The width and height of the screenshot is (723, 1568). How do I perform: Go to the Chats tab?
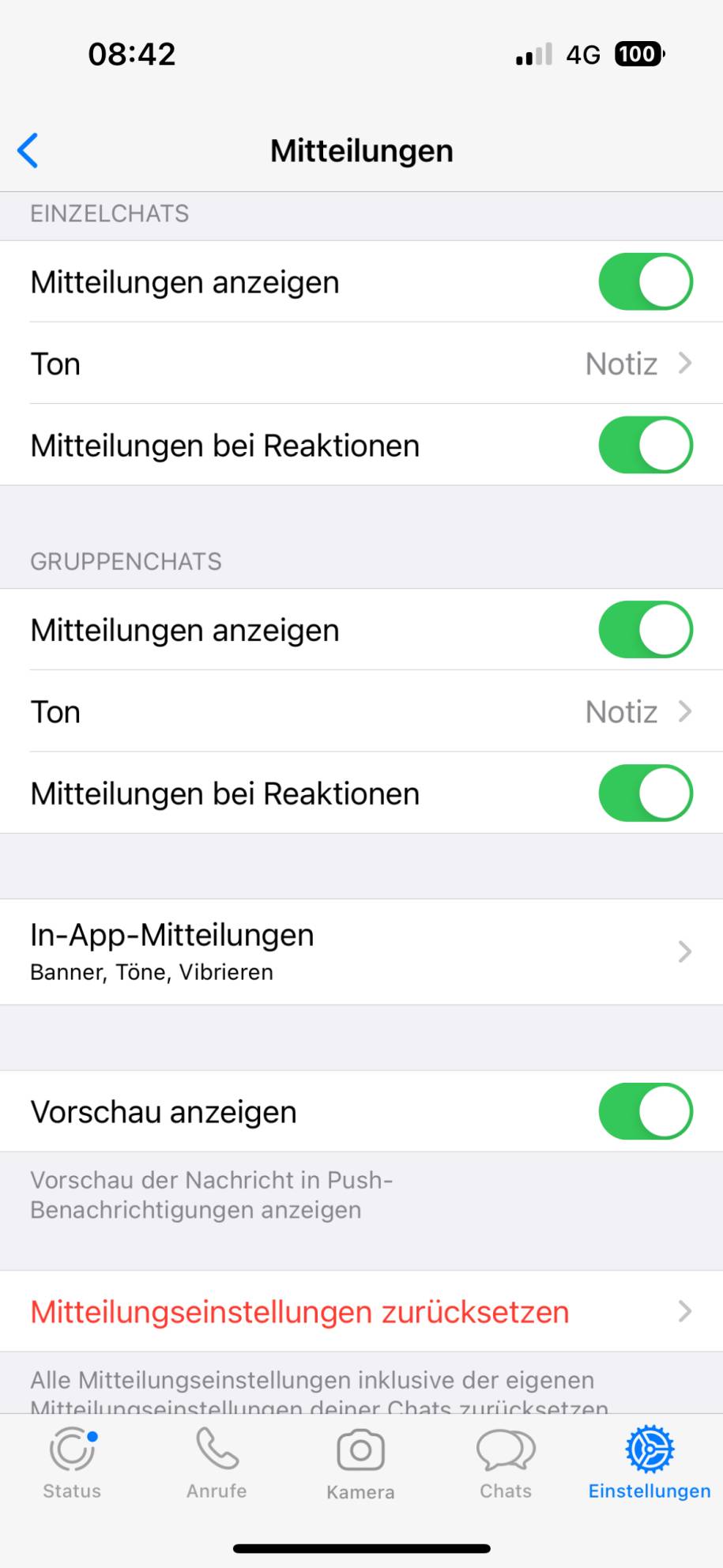point(506,1464)
